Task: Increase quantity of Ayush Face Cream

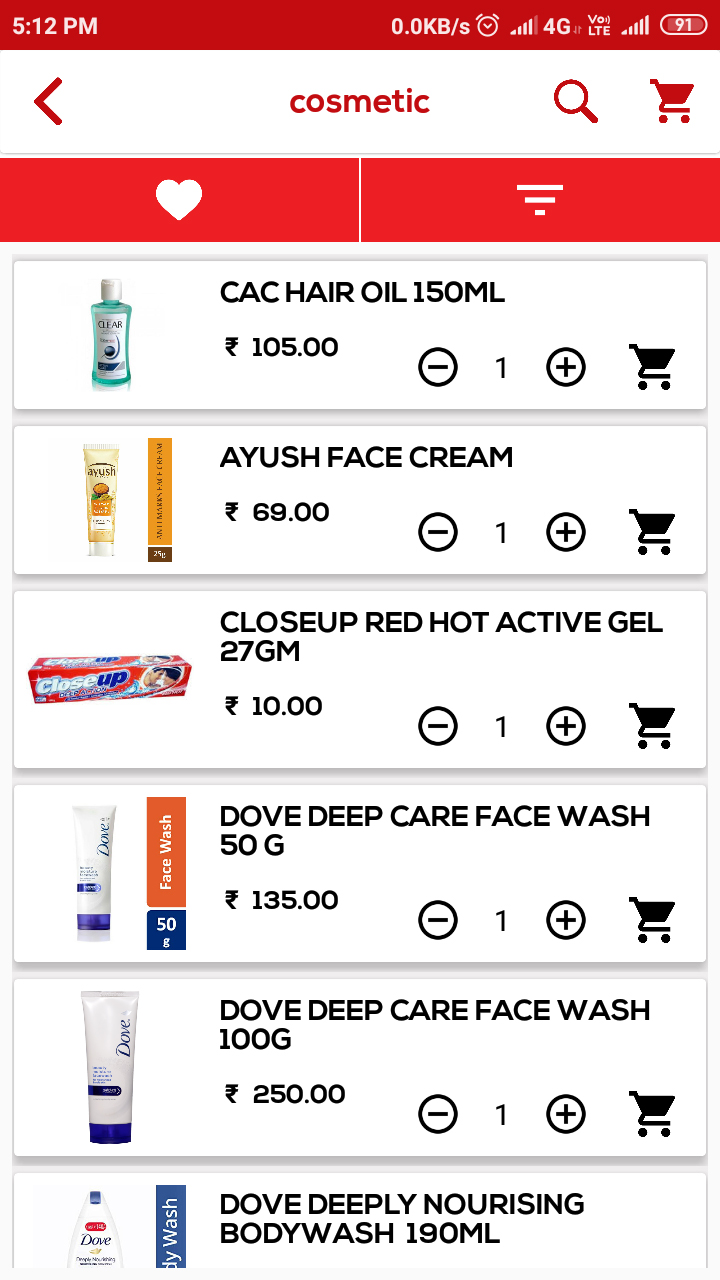Action: tap(566, 533)
